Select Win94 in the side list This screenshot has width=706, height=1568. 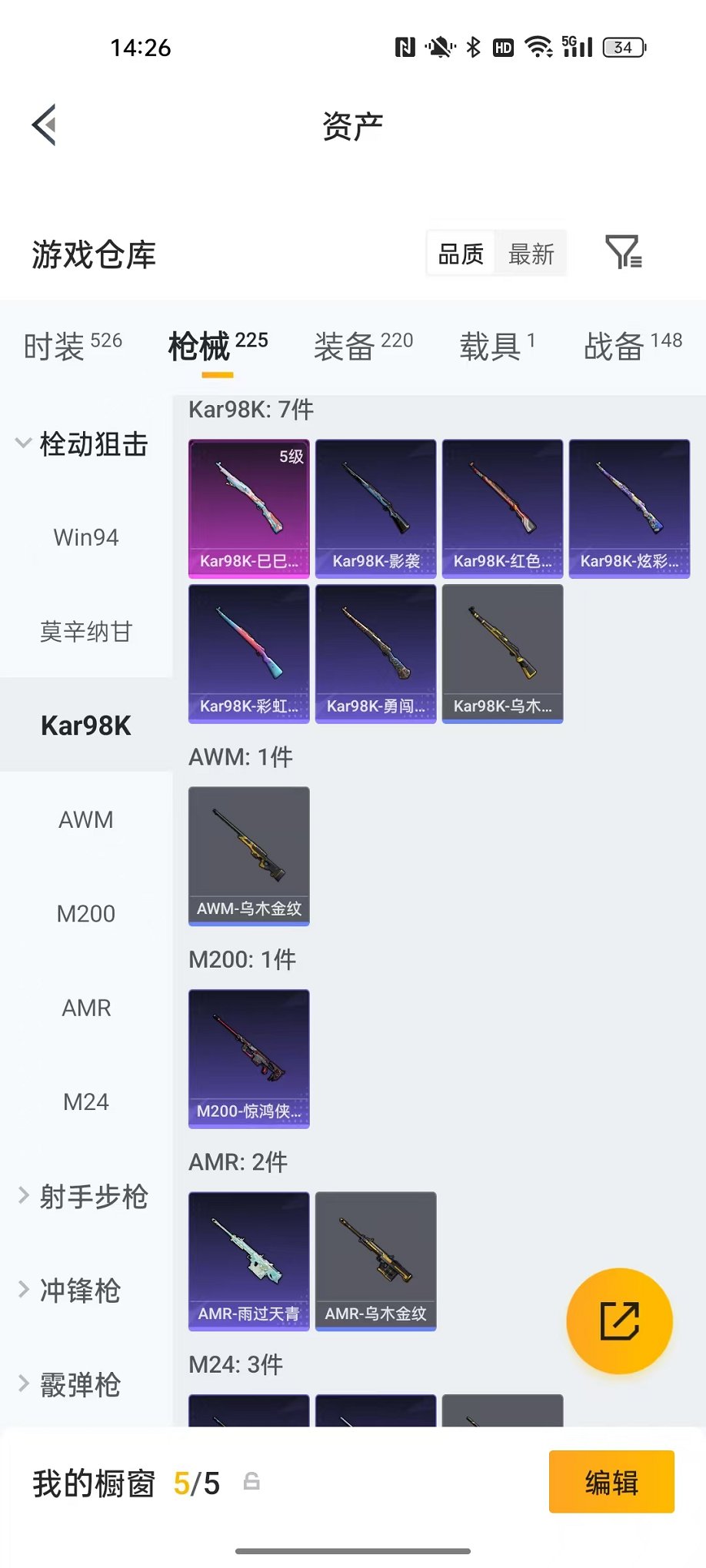[86, 537]
